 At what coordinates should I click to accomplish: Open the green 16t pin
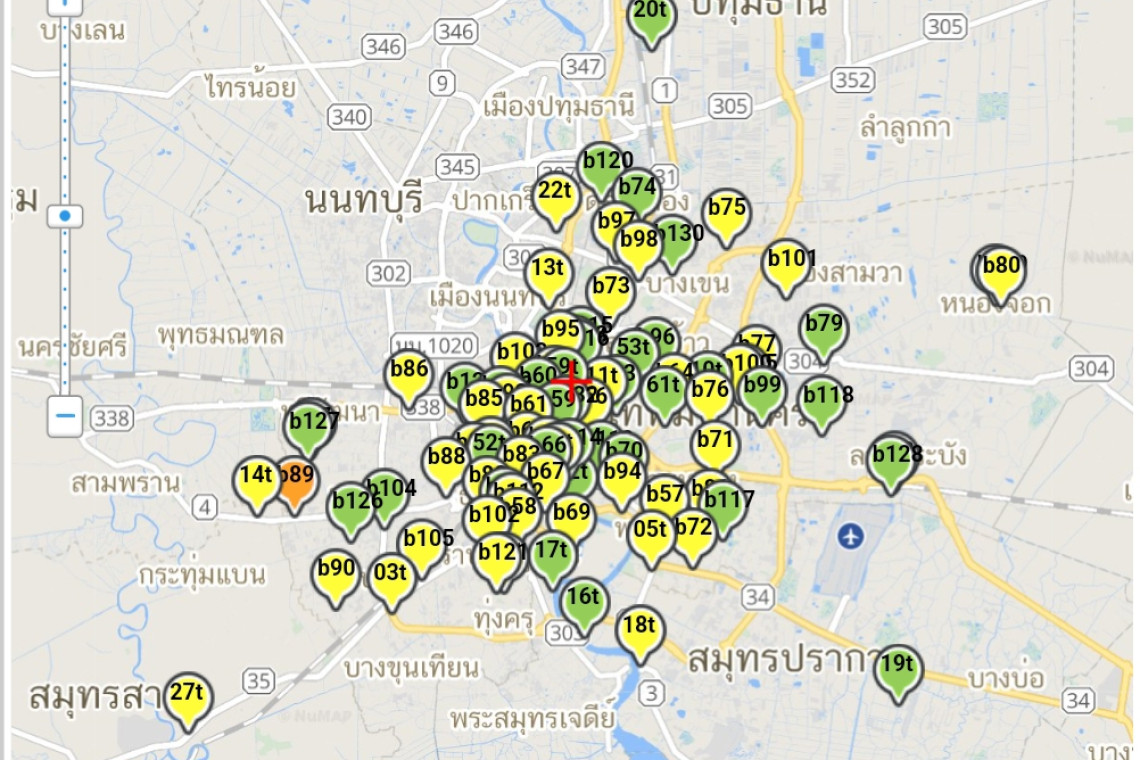coord(583,601)
